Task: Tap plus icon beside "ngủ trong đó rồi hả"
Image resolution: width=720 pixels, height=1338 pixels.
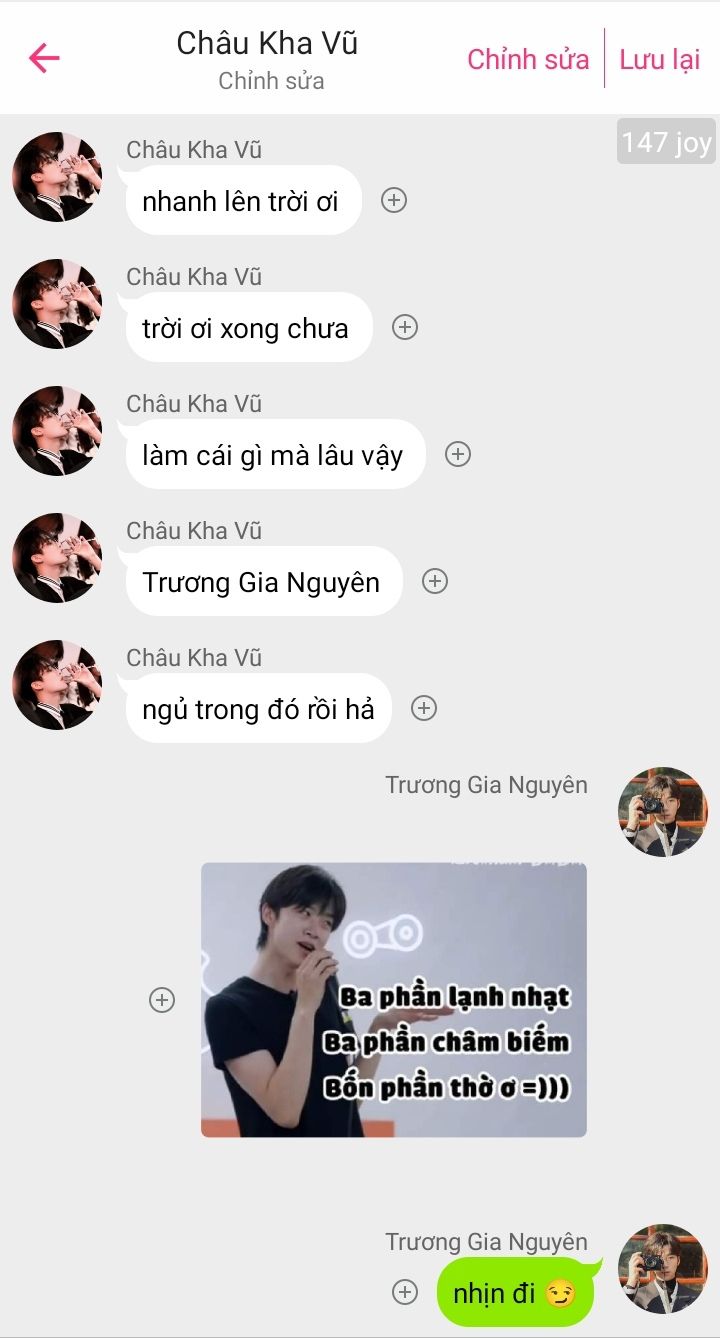Action: coord(424,709)
